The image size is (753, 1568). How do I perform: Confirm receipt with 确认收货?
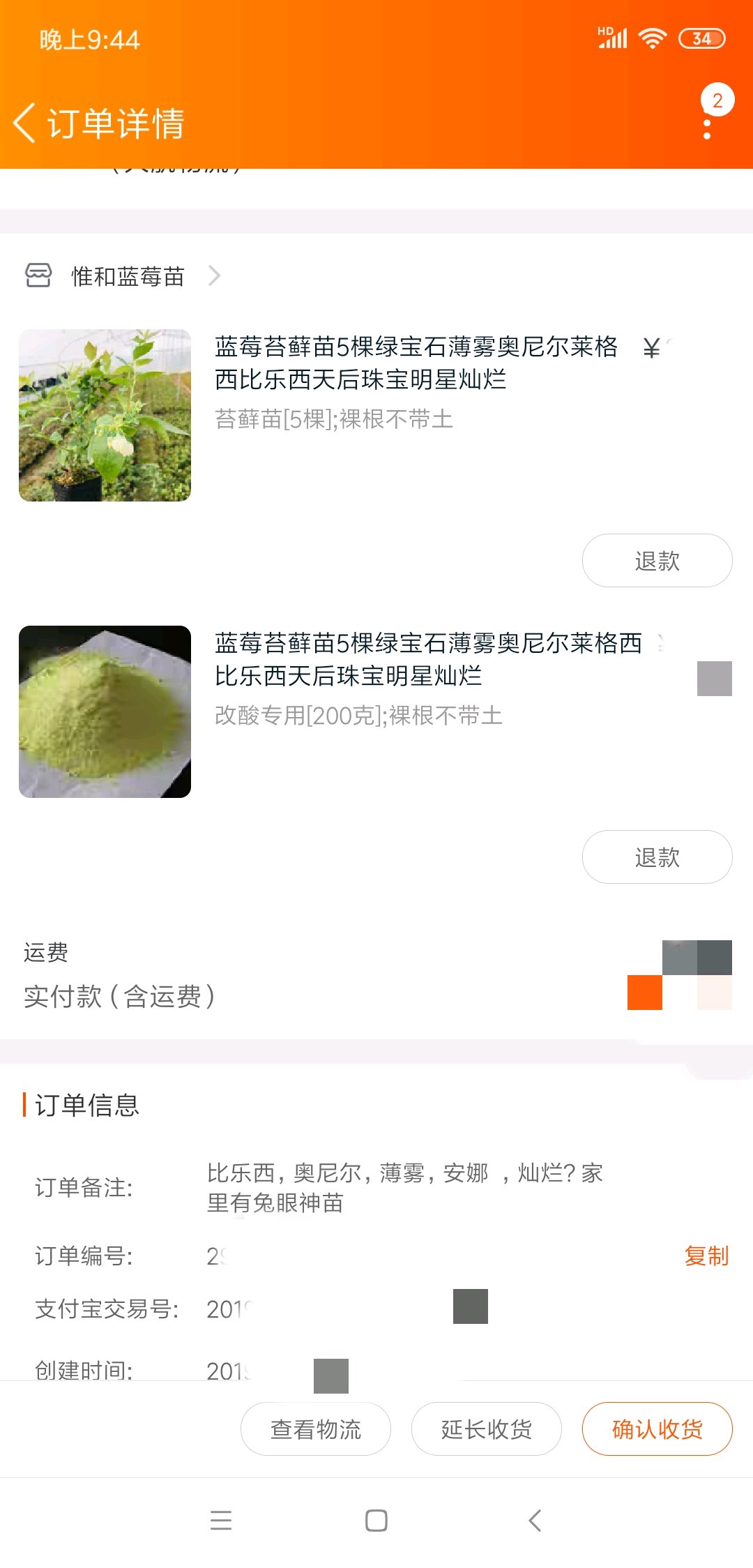click(x=657, y=1429)
